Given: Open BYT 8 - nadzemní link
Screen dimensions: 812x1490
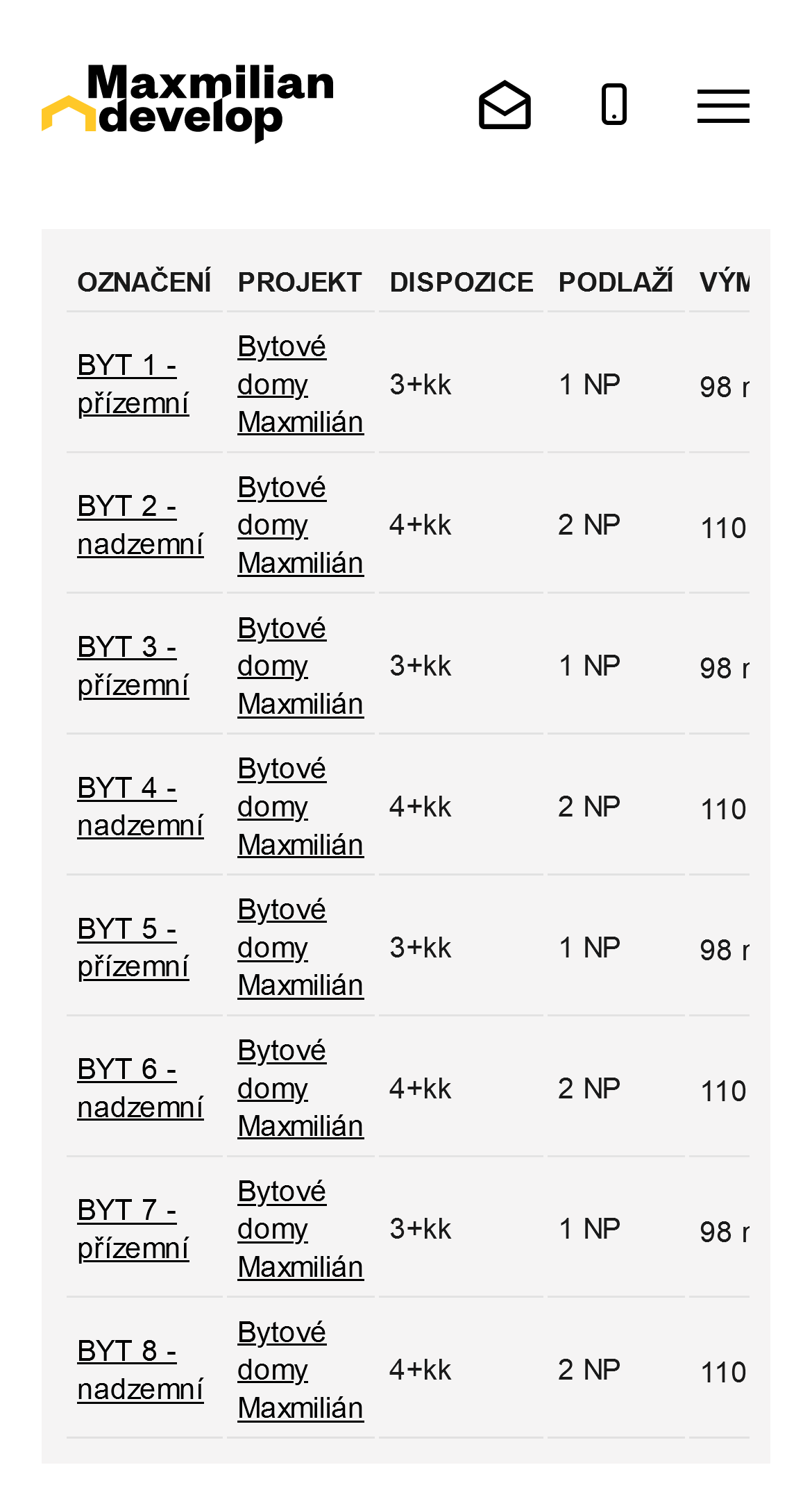Looking at the screenshot, I should point(140,1370).
